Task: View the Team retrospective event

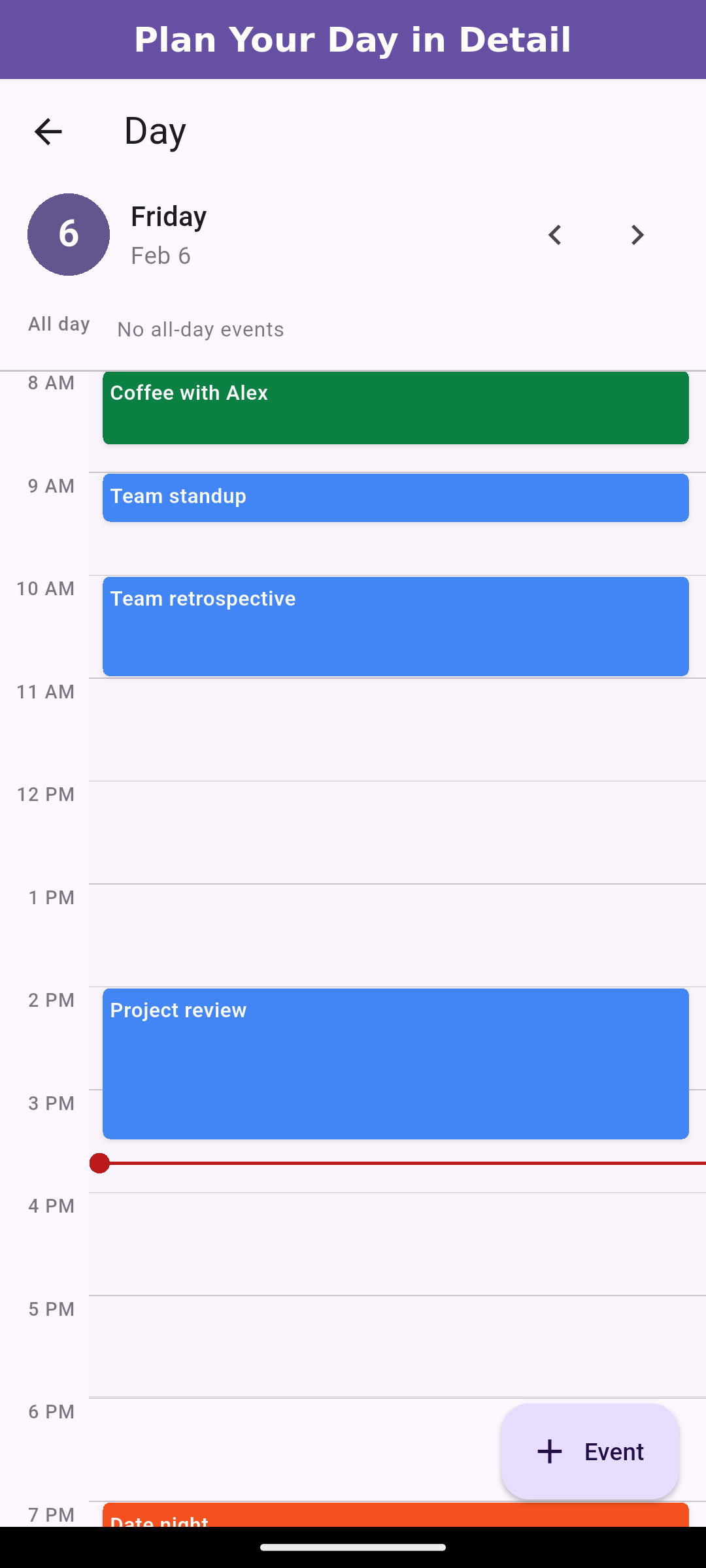Action: point(395,626)
